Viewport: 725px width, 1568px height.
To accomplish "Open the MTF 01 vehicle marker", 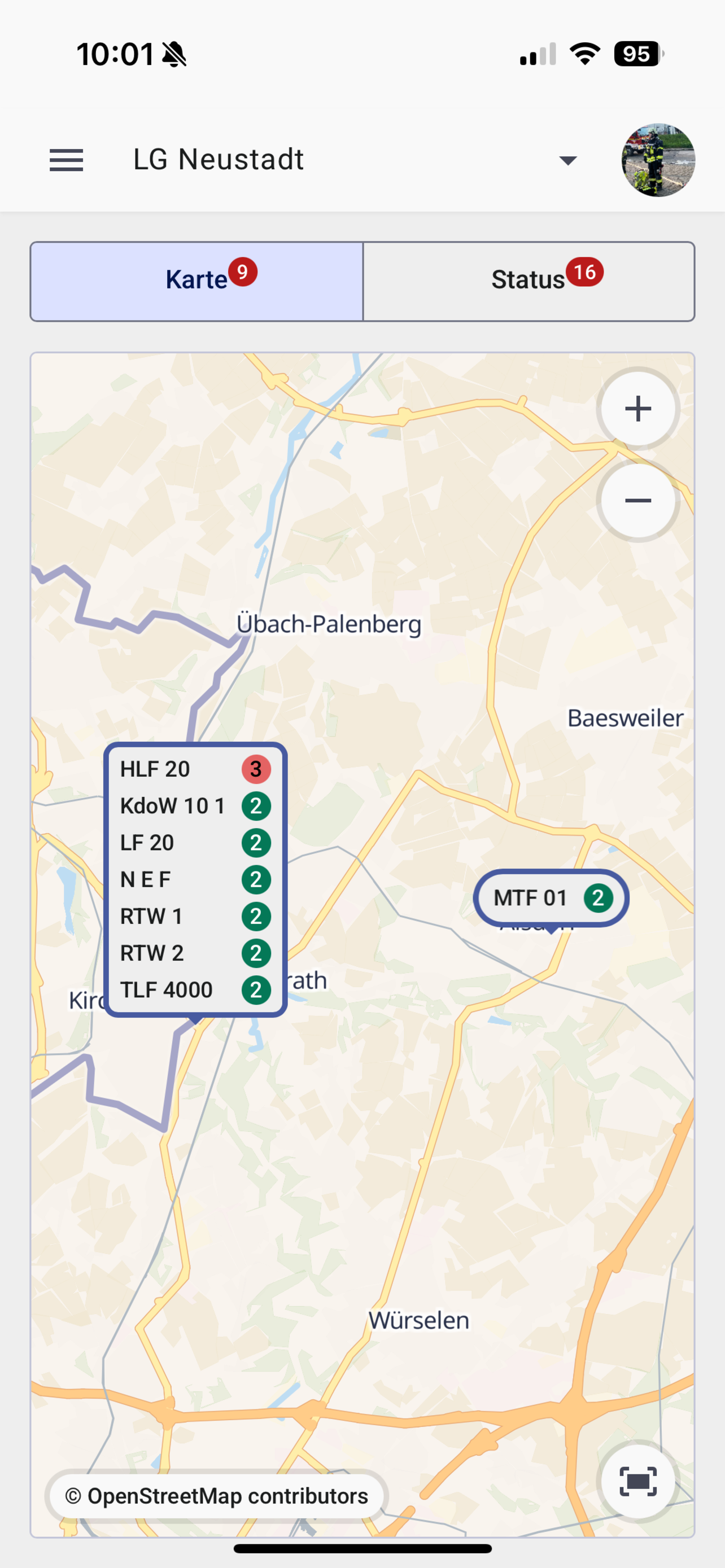I will 551,898.
